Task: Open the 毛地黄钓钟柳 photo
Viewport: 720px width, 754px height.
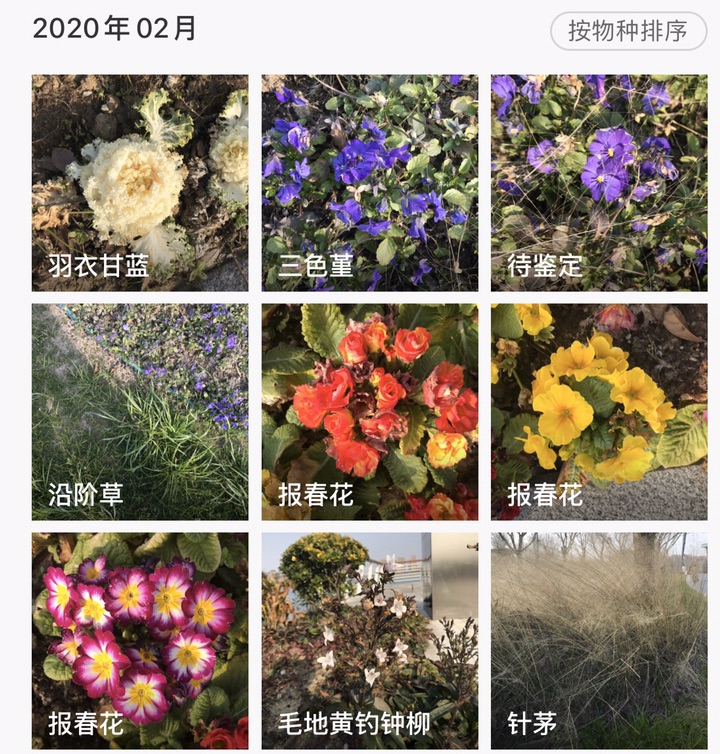Action: (x=369, y=641)
